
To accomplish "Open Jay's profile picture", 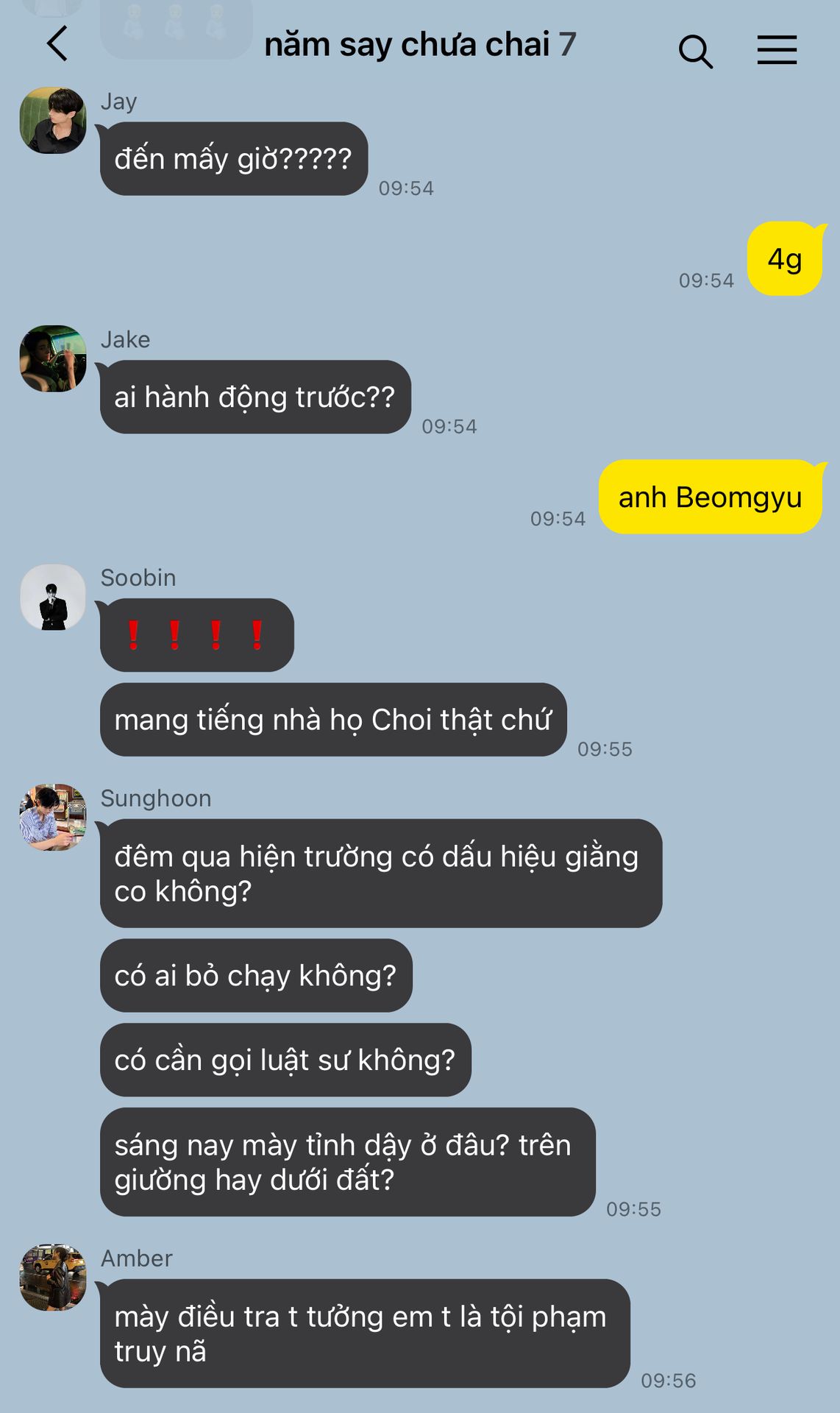I will (53, 121).
